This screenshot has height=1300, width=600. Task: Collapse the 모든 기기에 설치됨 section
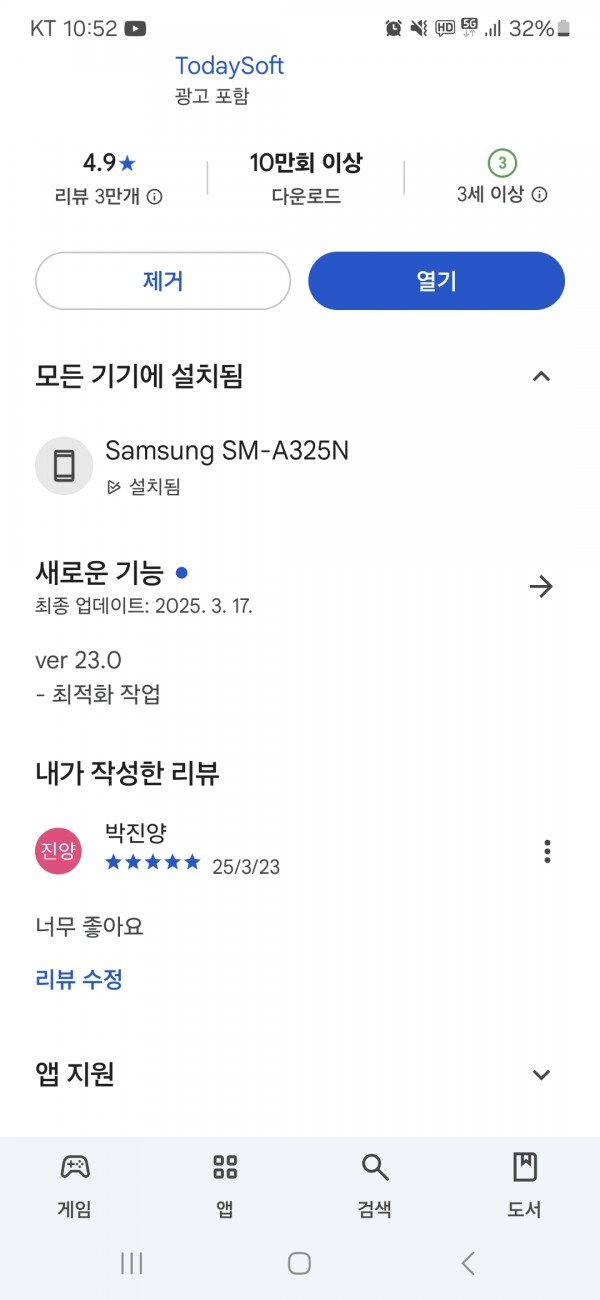click(541, 377)
